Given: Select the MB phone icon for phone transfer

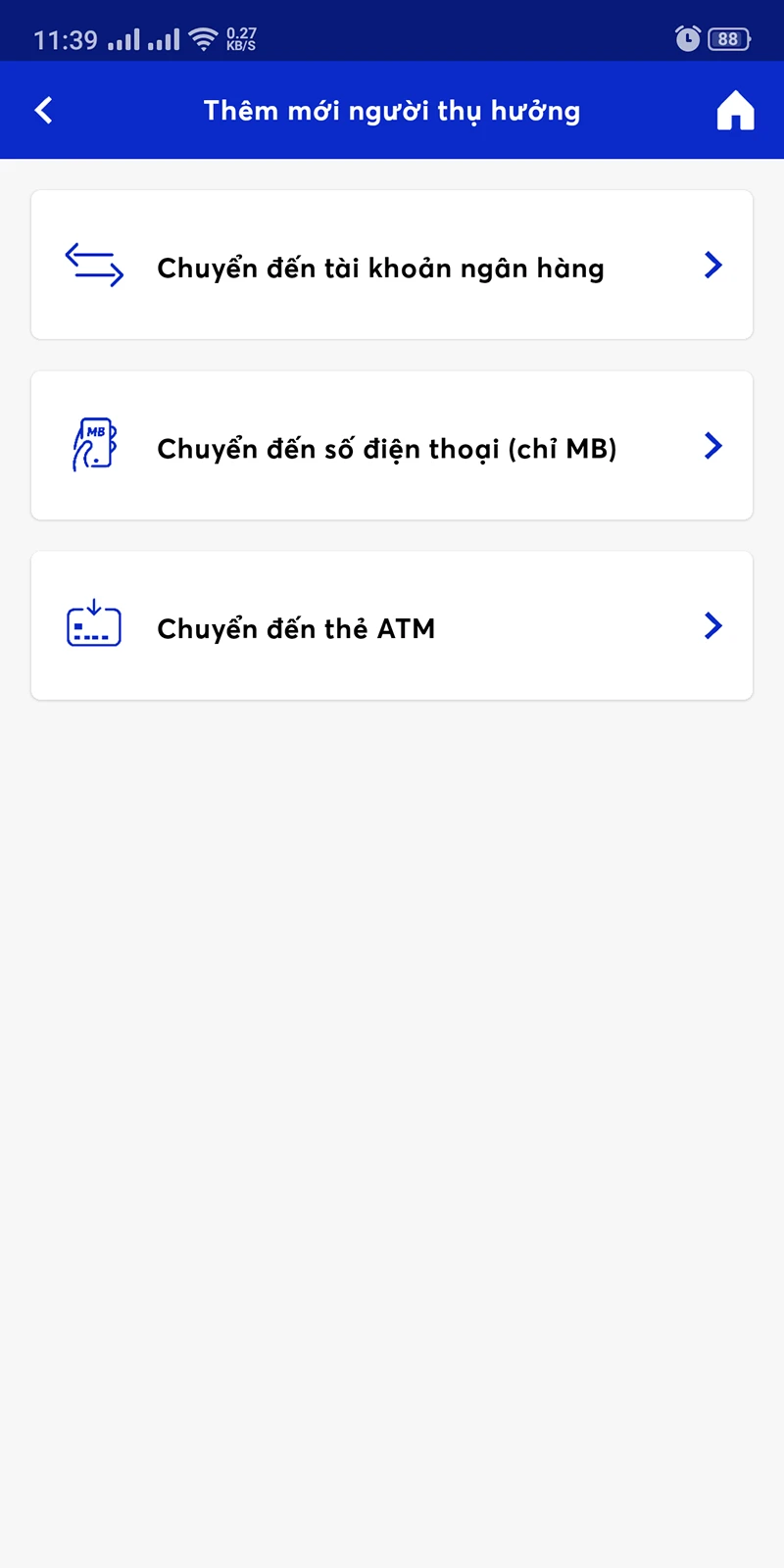Looking at the screenshot, I should click(x=93, y=446).
